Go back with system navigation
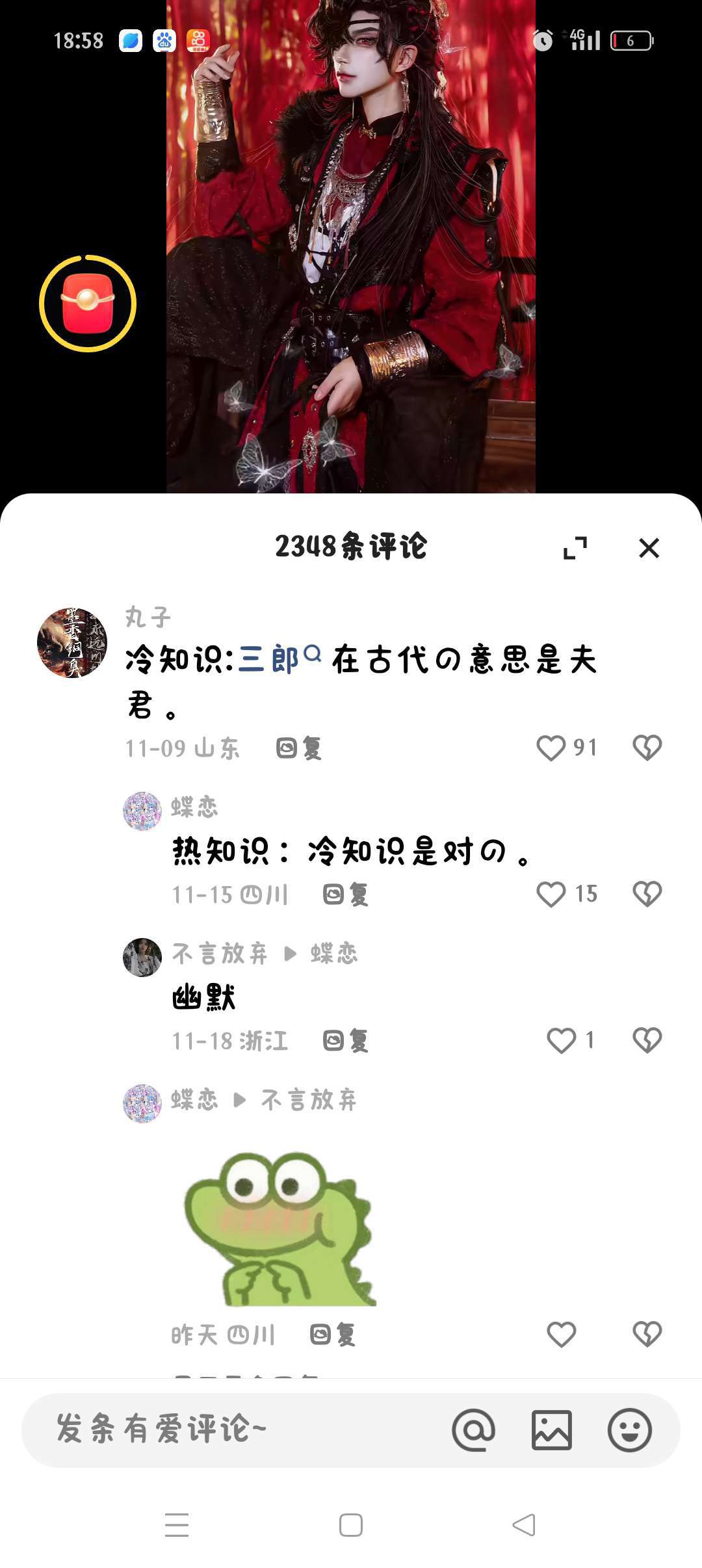Viewport: 702px width, 1568px height. 524,1524
